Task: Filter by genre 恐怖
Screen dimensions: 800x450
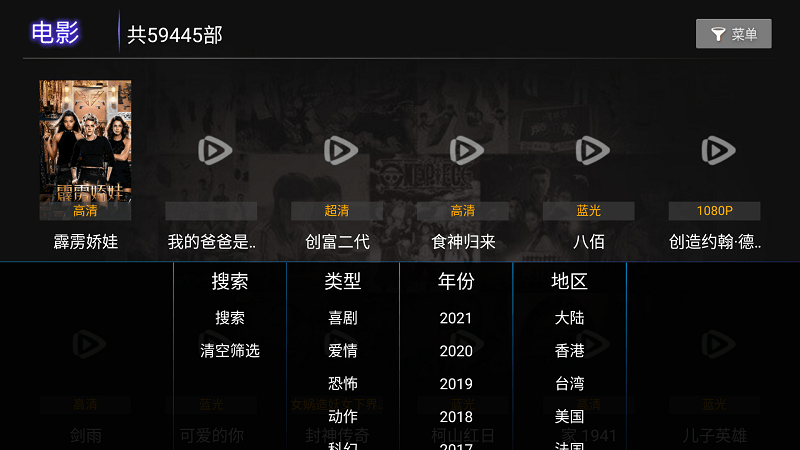Action: pos(343,384)
